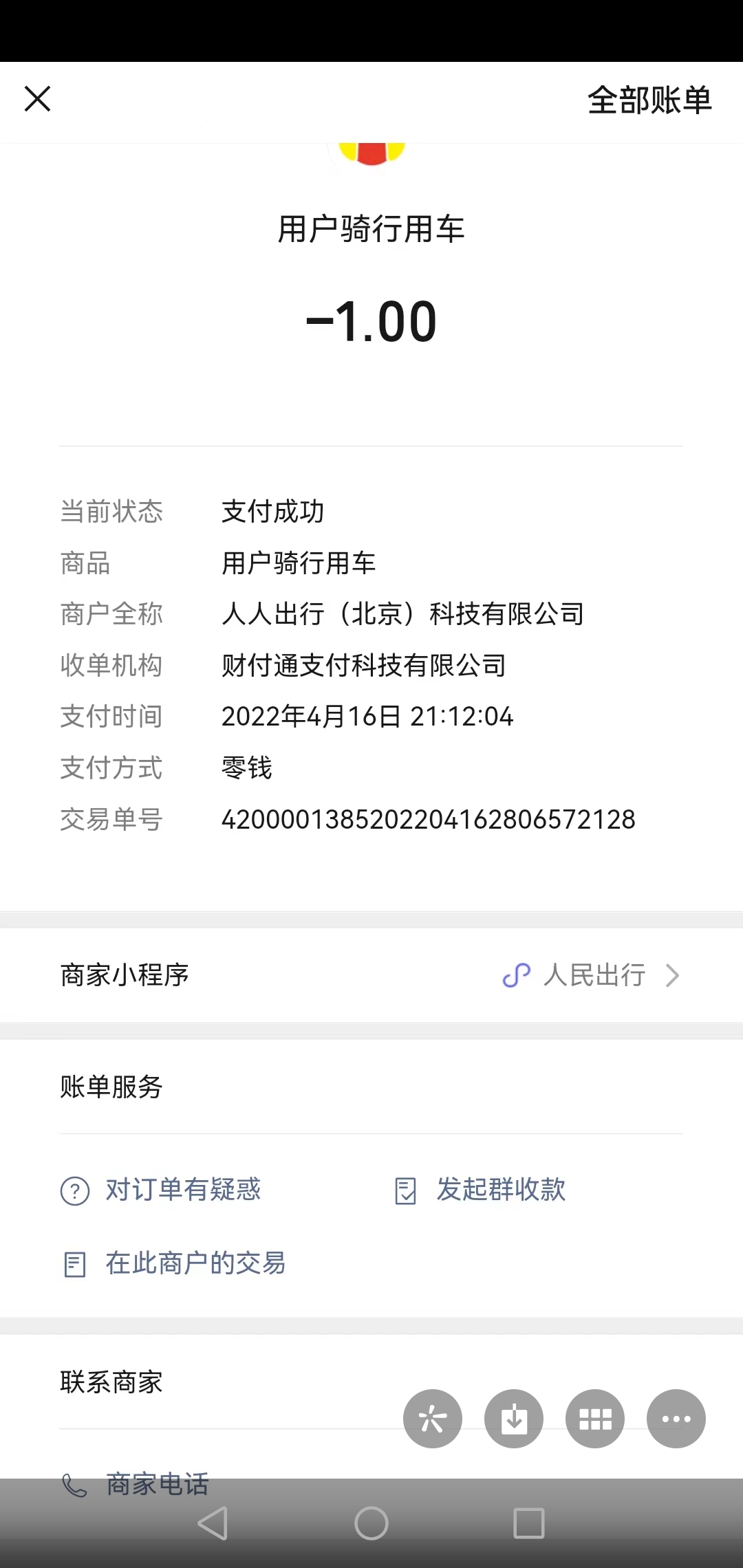Open the floating three-dot more icon
The height and width of the screenshot is (1568, 743).
click(676, 1419)
